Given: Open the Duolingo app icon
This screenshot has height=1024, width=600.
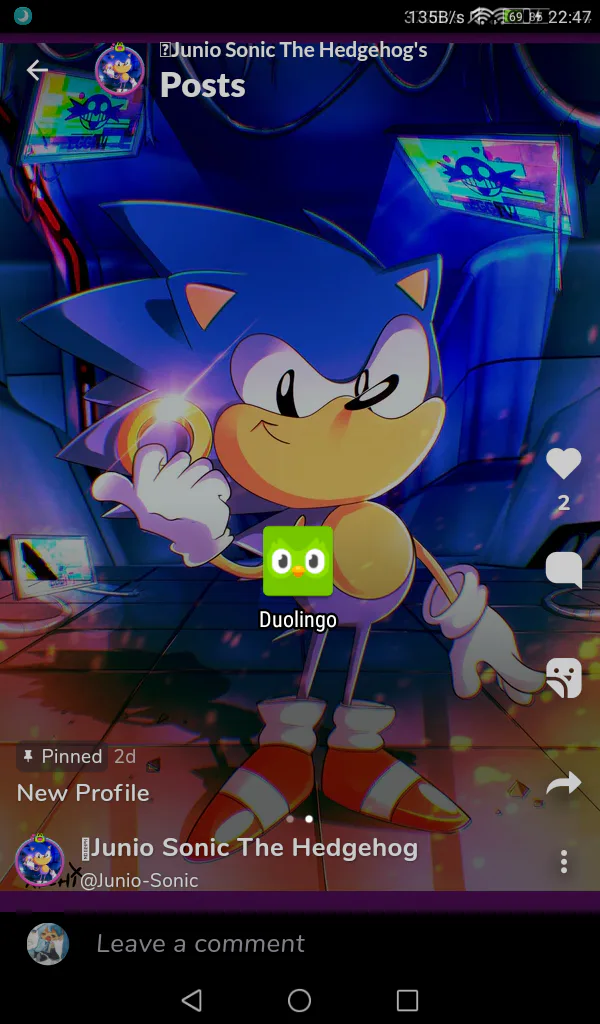Looking at the screenshot, I should tap(298, 562).
